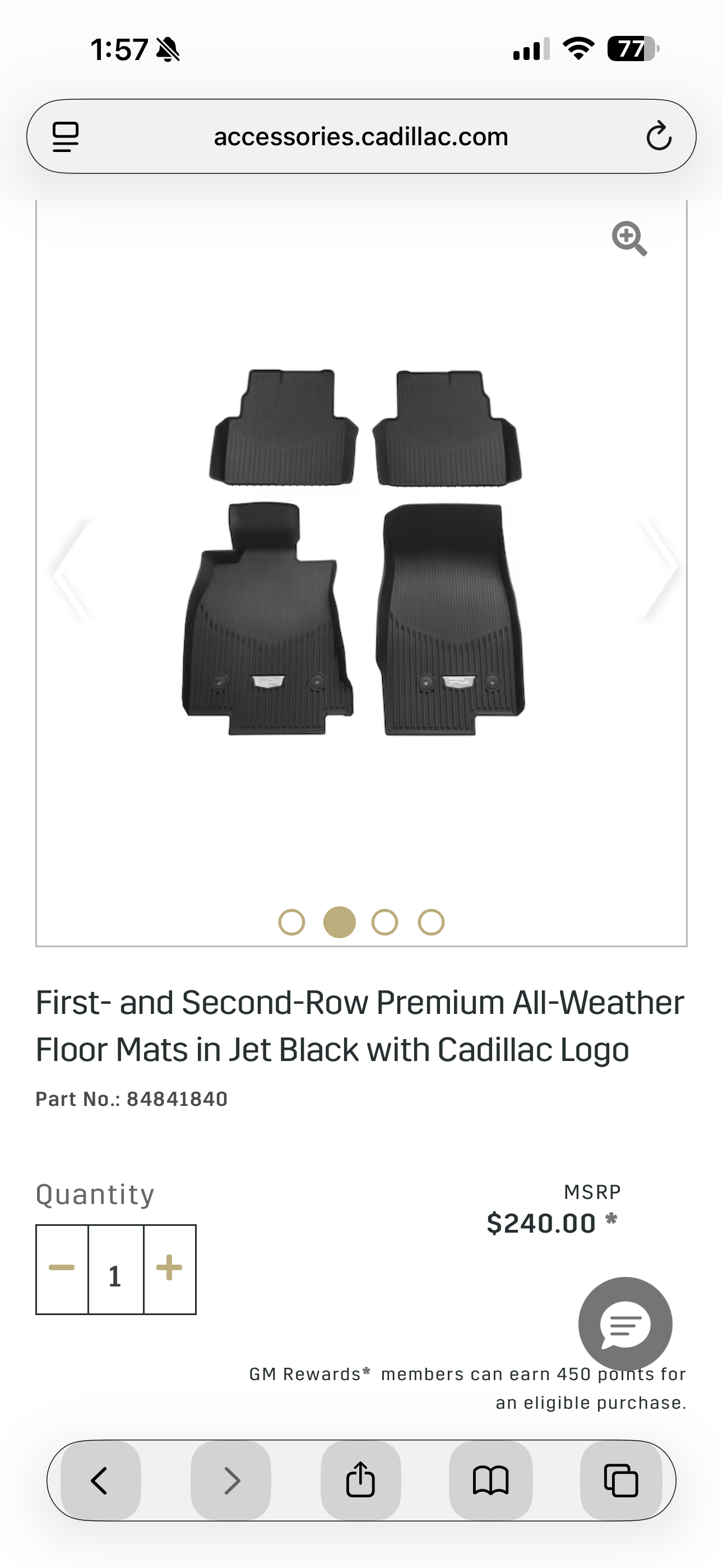Open Safari bookmarks
Image resolution: width=723 pixels, height=1568 pixels.
tap(490, 1481)
